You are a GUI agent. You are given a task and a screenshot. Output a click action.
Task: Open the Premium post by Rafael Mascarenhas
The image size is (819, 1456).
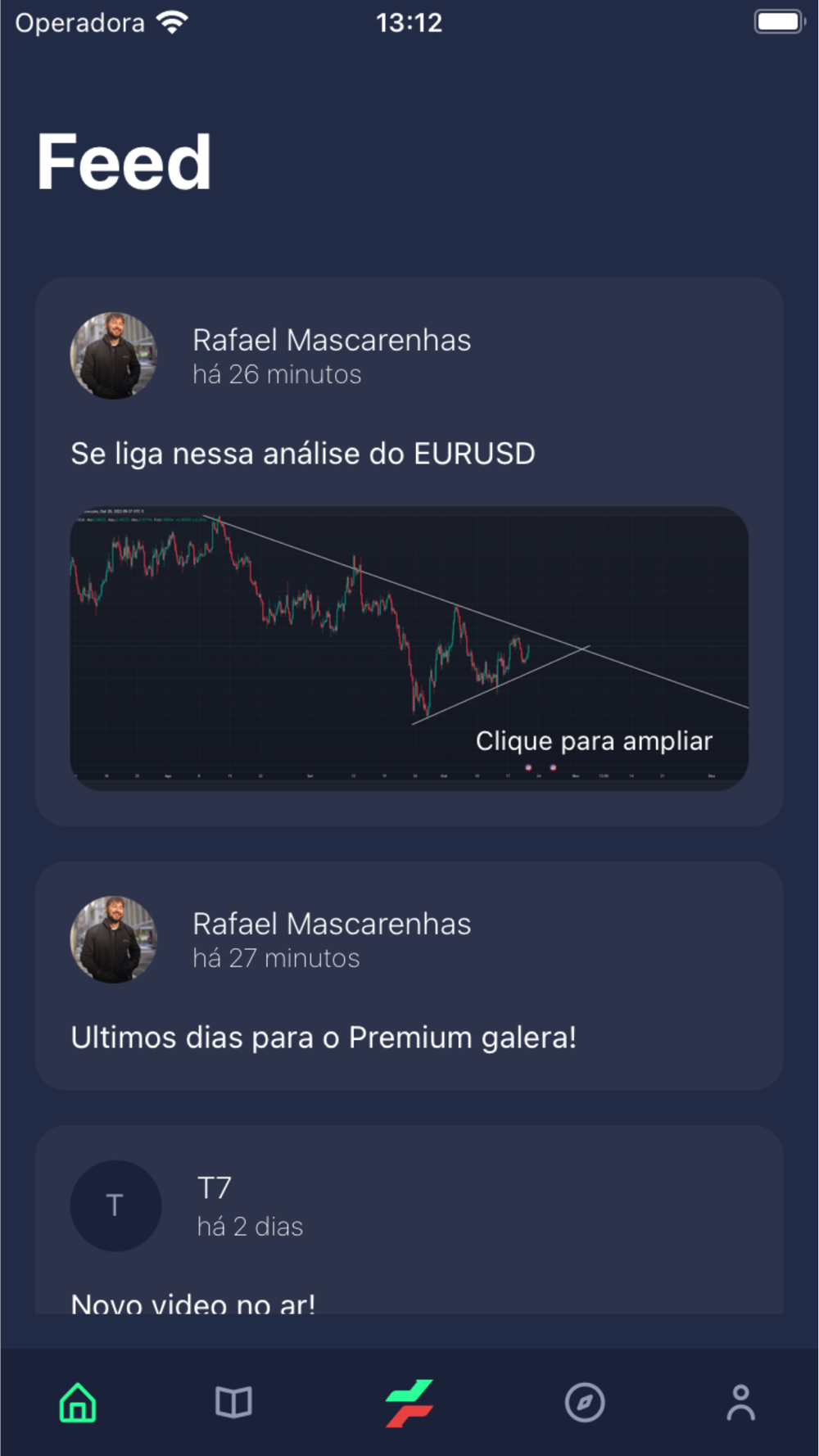409,1036
